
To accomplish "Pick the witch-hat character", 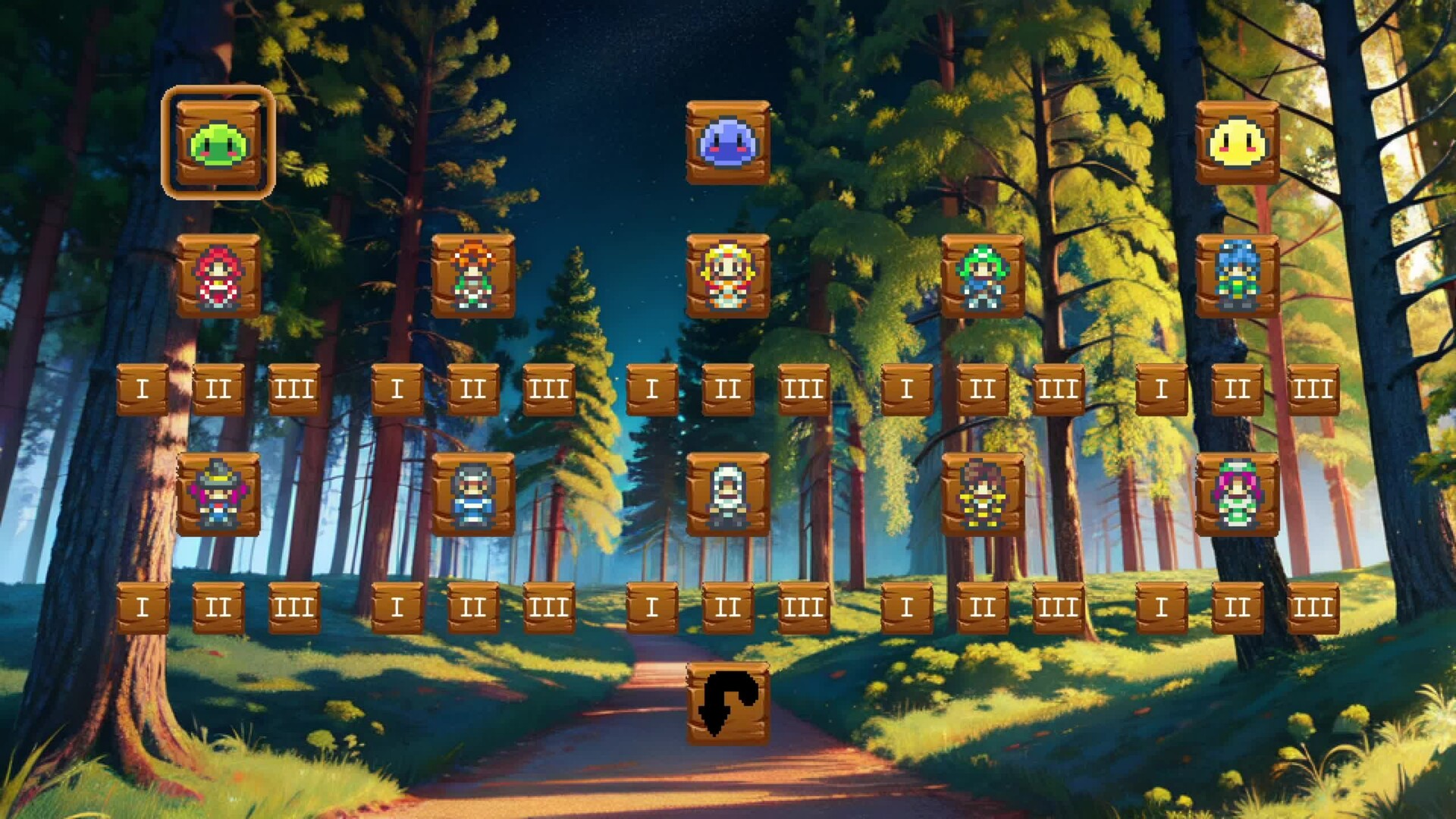I will click(x=218, y=494).
